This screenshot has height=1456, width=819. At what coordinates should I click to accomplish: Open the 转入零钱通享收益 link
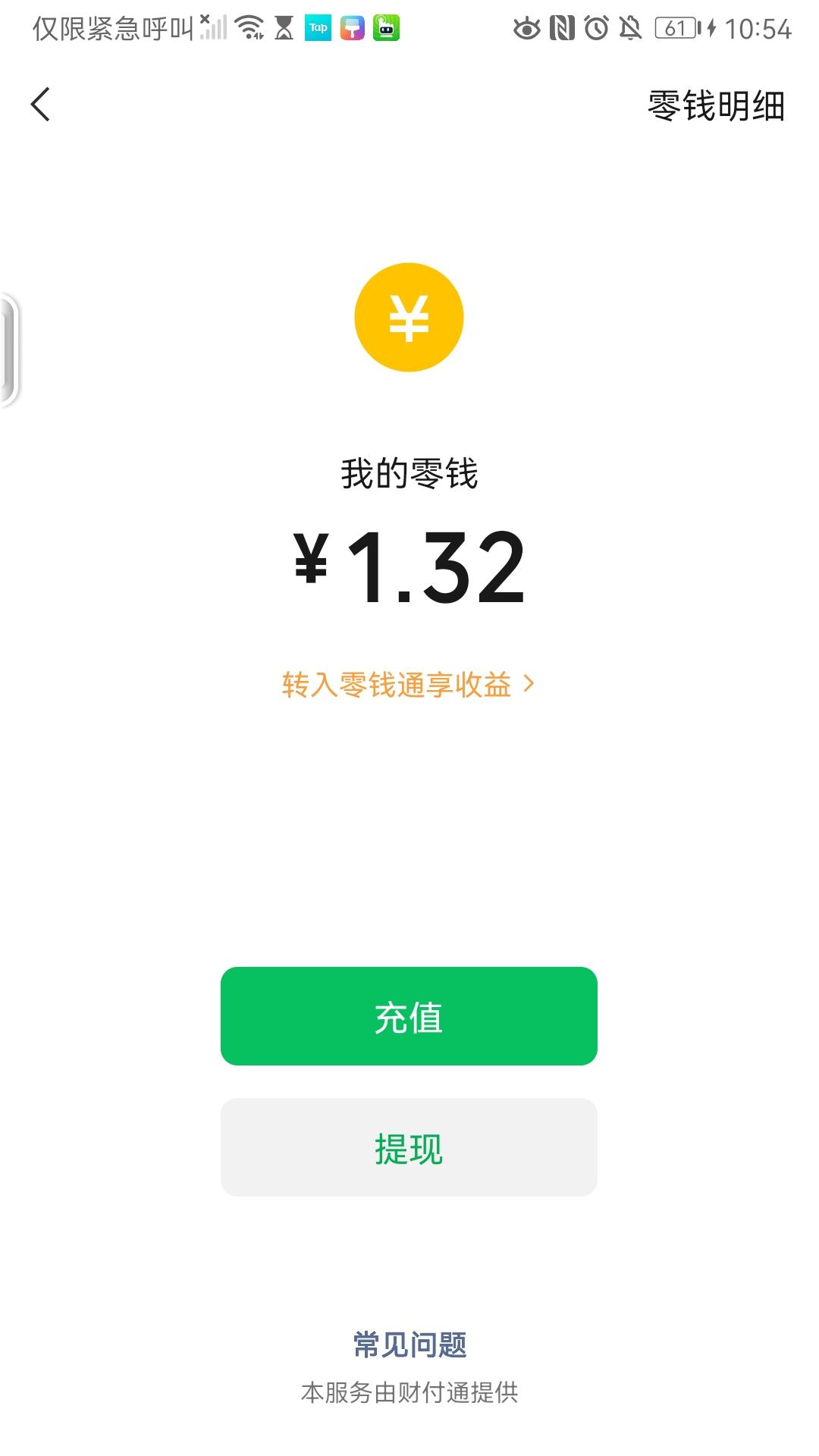[x=409, y=685]
